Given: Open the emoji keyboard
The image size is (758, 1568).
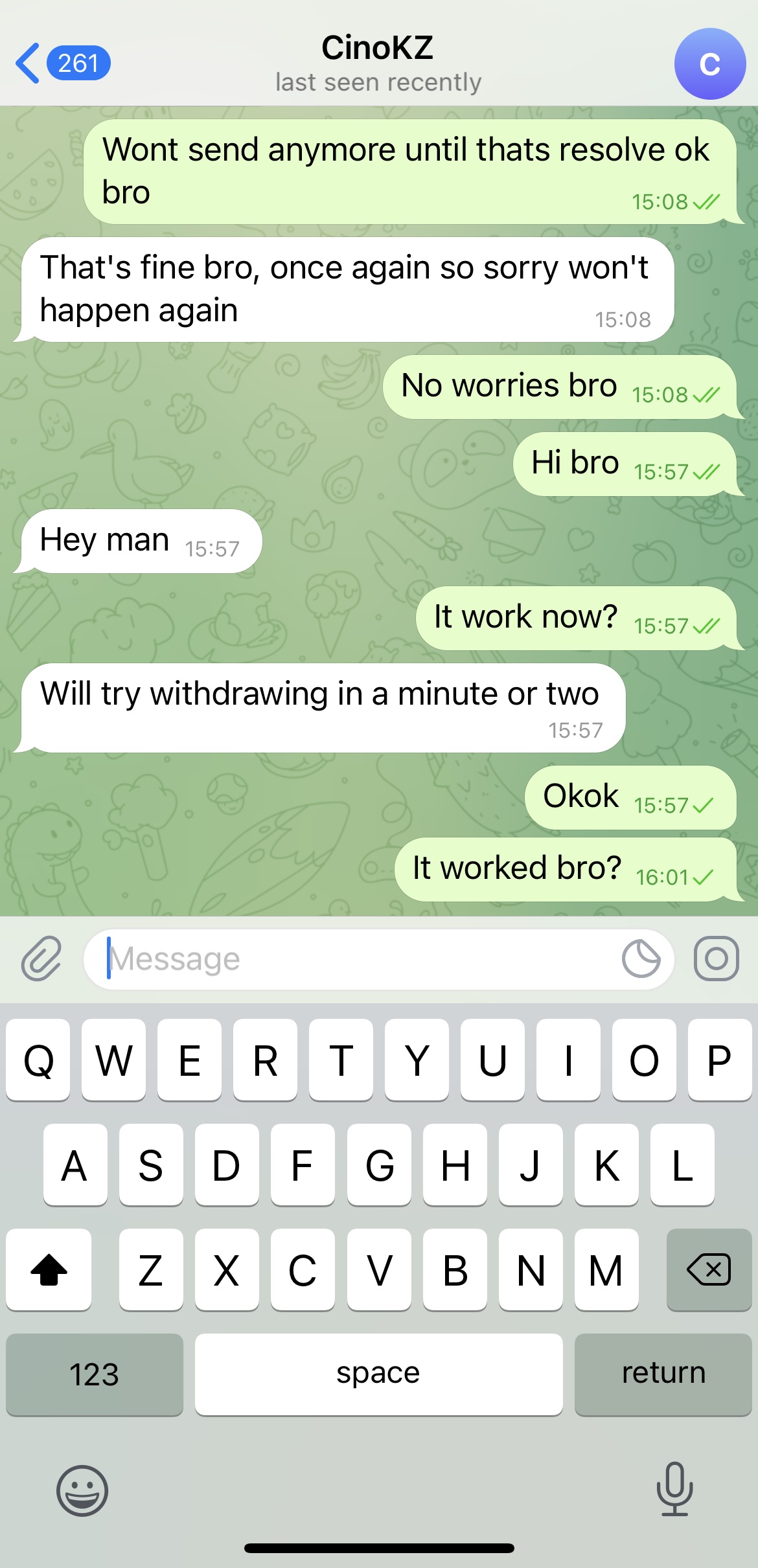Looking at the screenshot, I should [x=82, y=1490].
